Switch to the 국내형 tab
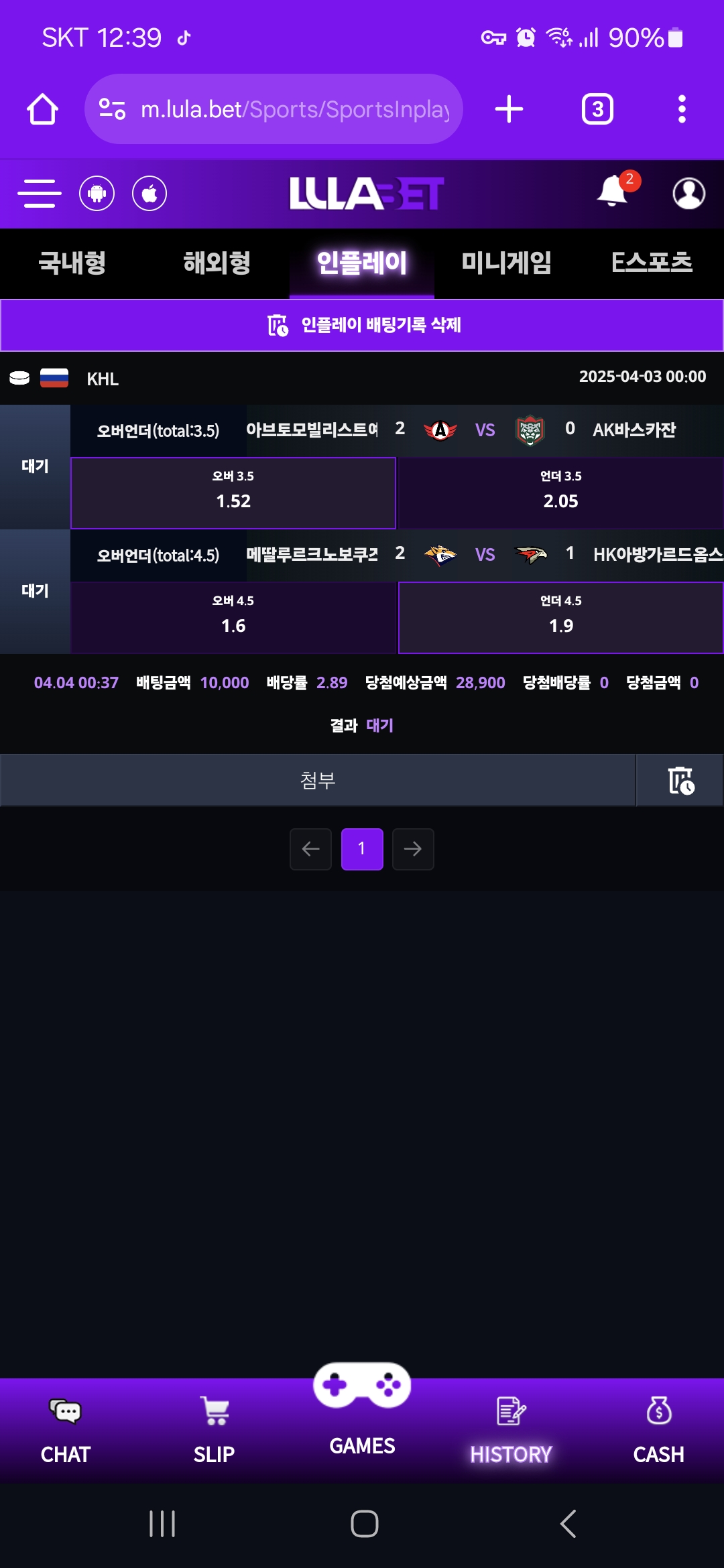This screenshot has height=1568, width=724. (72, 263)
